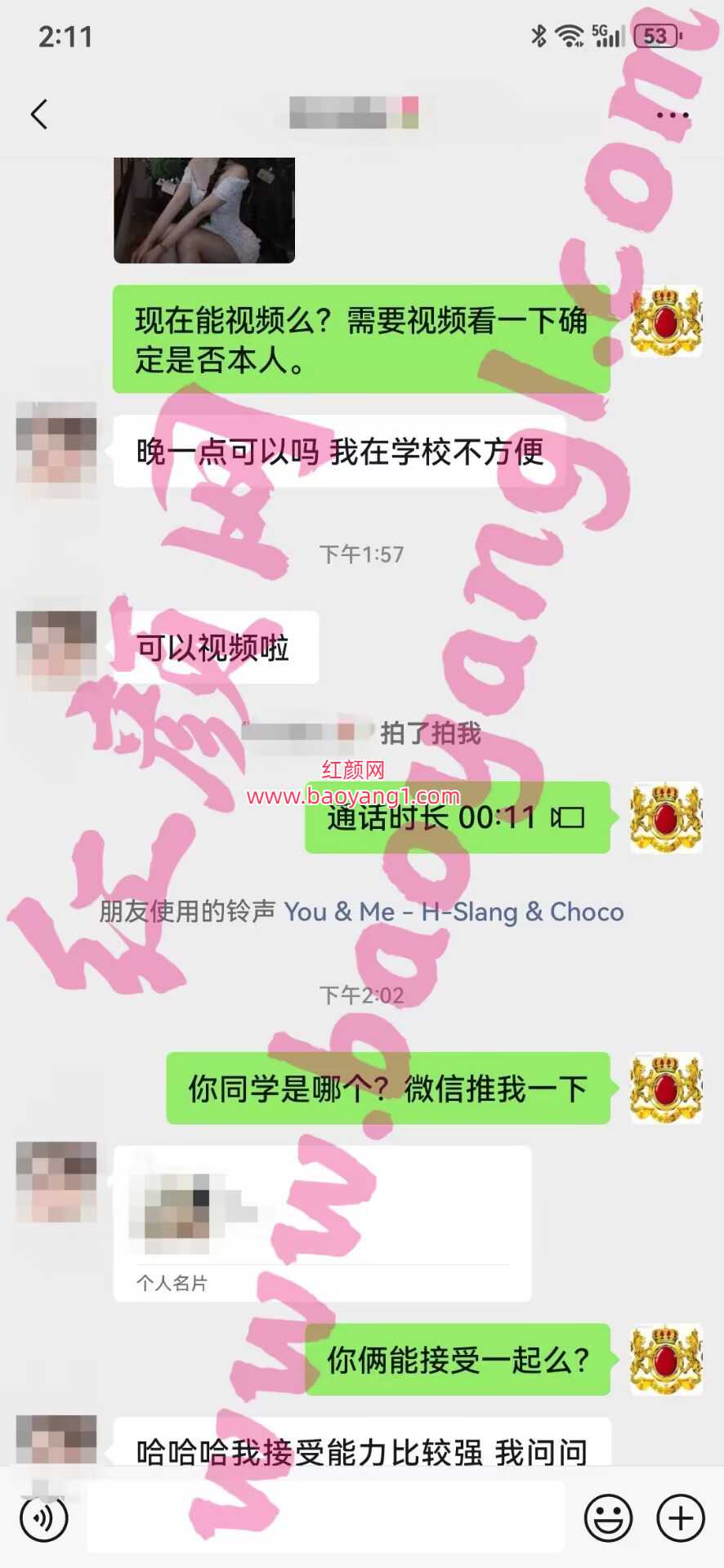Open the shared 个人名片 contact card

click(x=322, y=1223)
